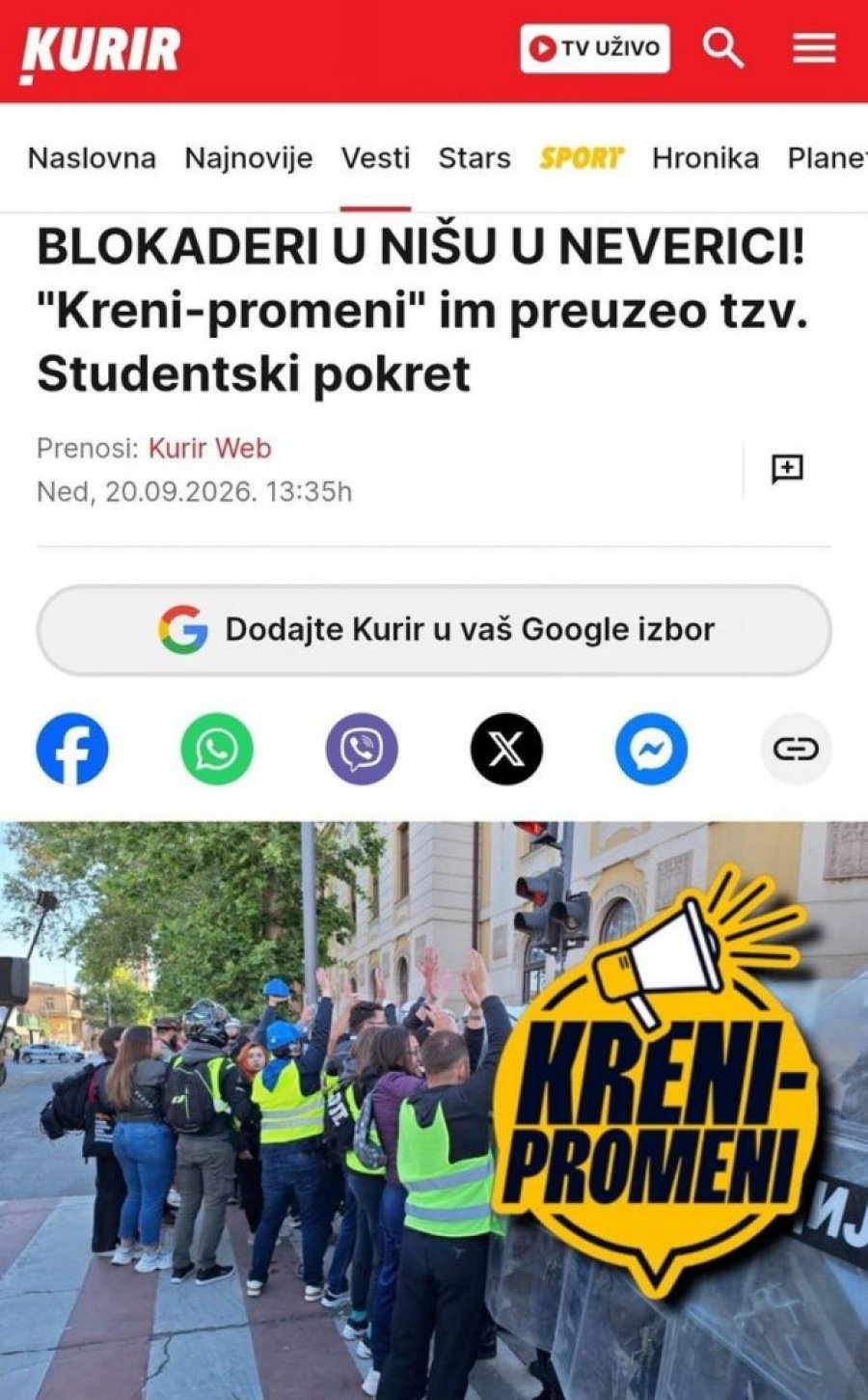This screenshot has height=1400, width=868.
Task: Open the hamburger menu
Action: 815,48
